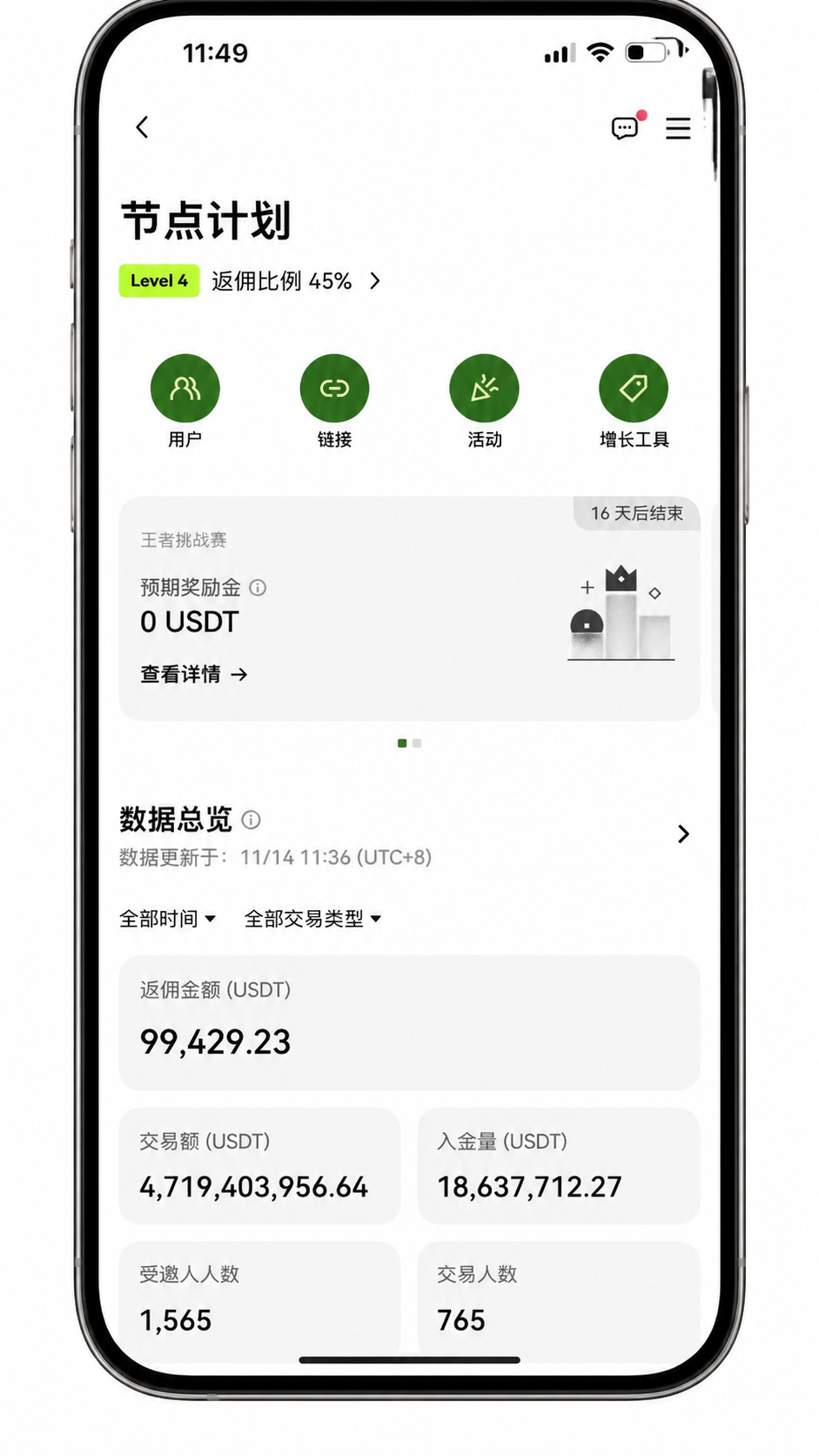Viewport: 819px width, 1456px height.
Task: Open the 用户 section
Action: pos(185,389)
